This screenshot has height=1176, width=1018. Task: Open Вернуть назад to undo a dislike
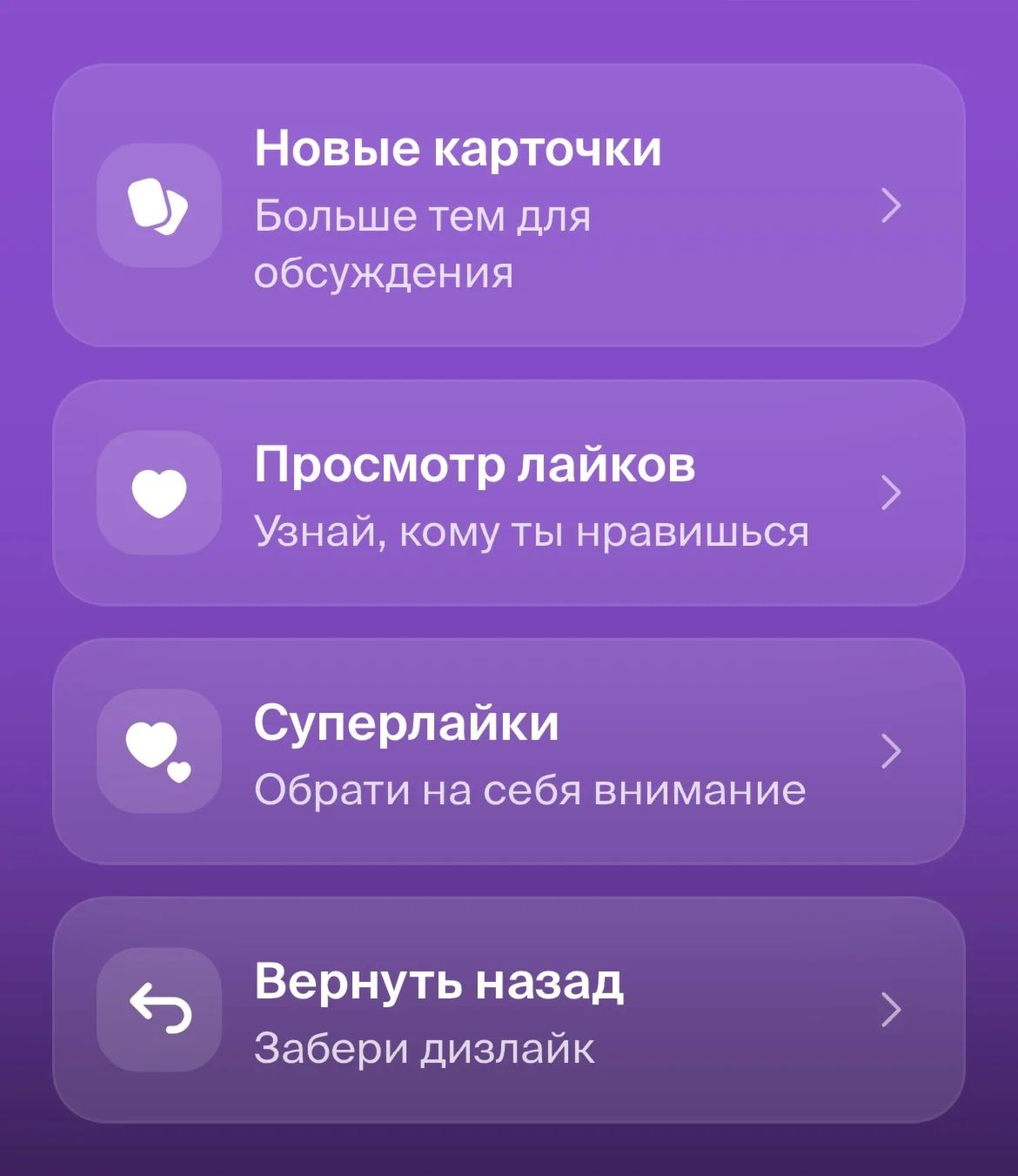(x=508, y=1011)
